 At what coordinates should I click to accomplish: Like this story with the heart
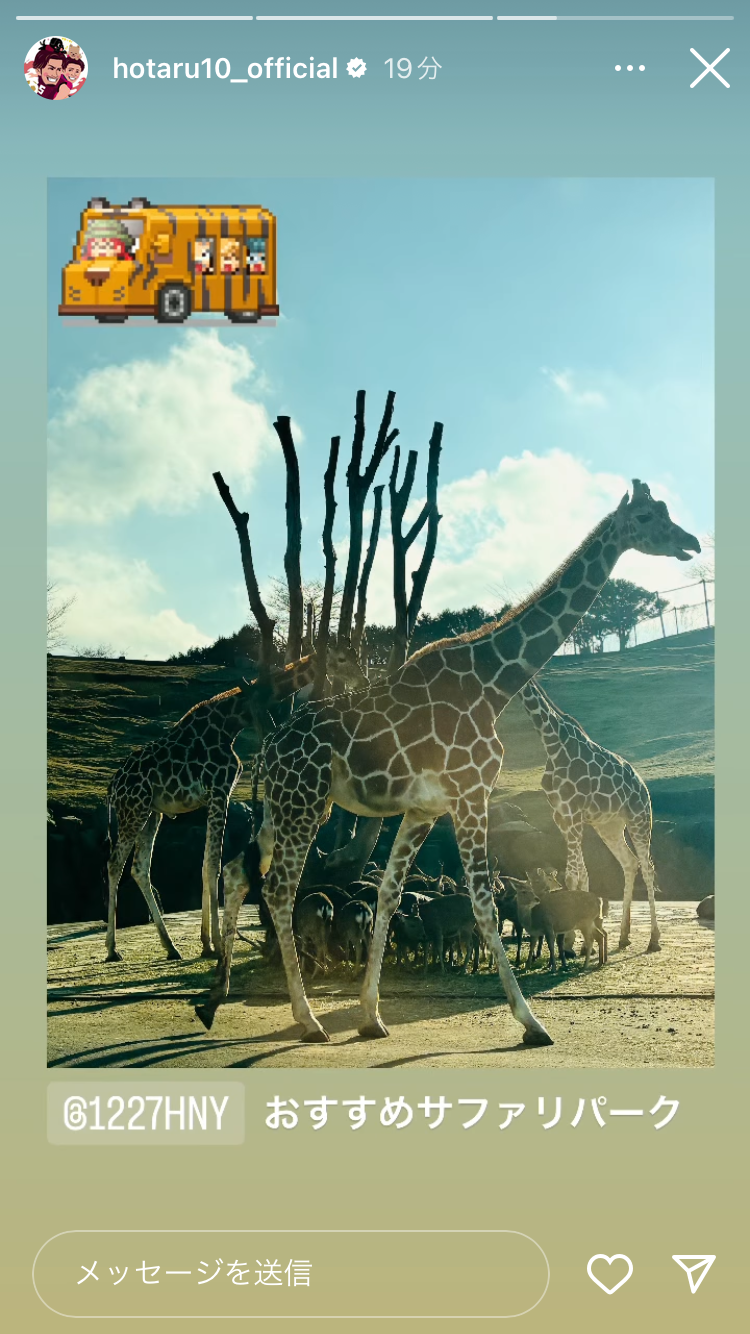(x=610, y=1273)
